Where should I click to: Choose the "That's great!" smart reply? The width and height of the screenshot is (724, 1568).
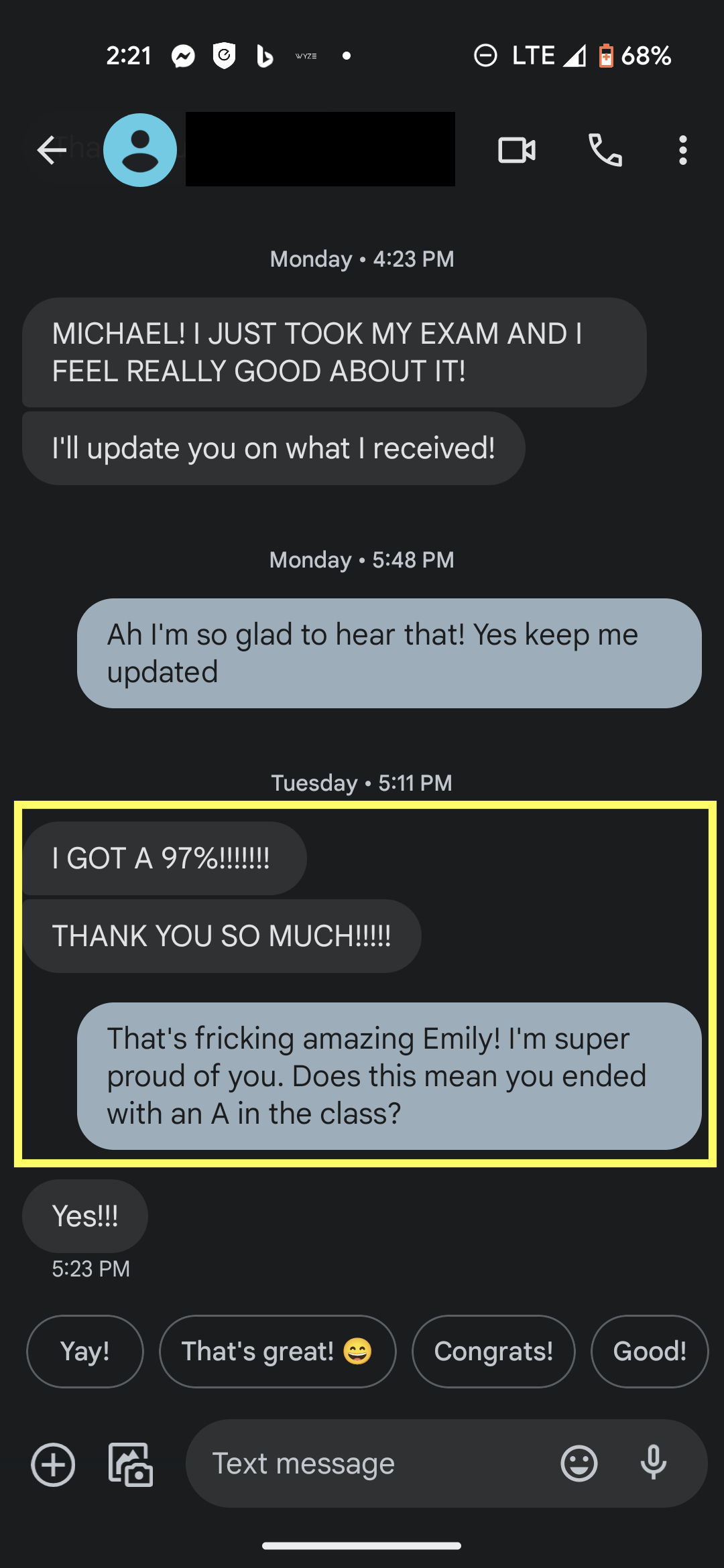(x=278, y=1352)
